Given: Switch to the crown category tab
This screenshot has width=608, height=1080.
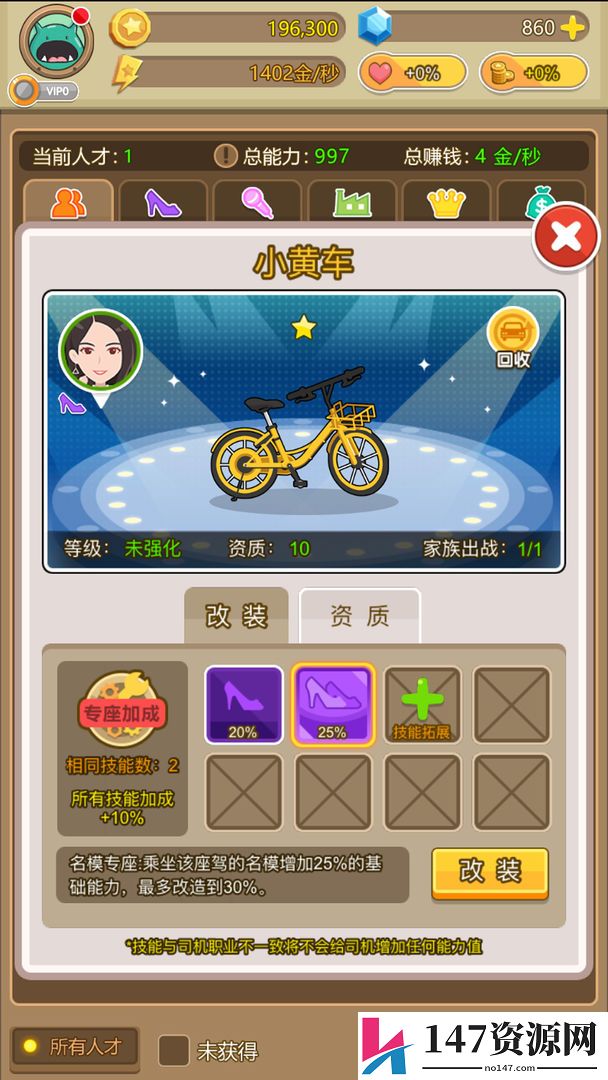Looking at the screenshot, I should tap(446, 202).
